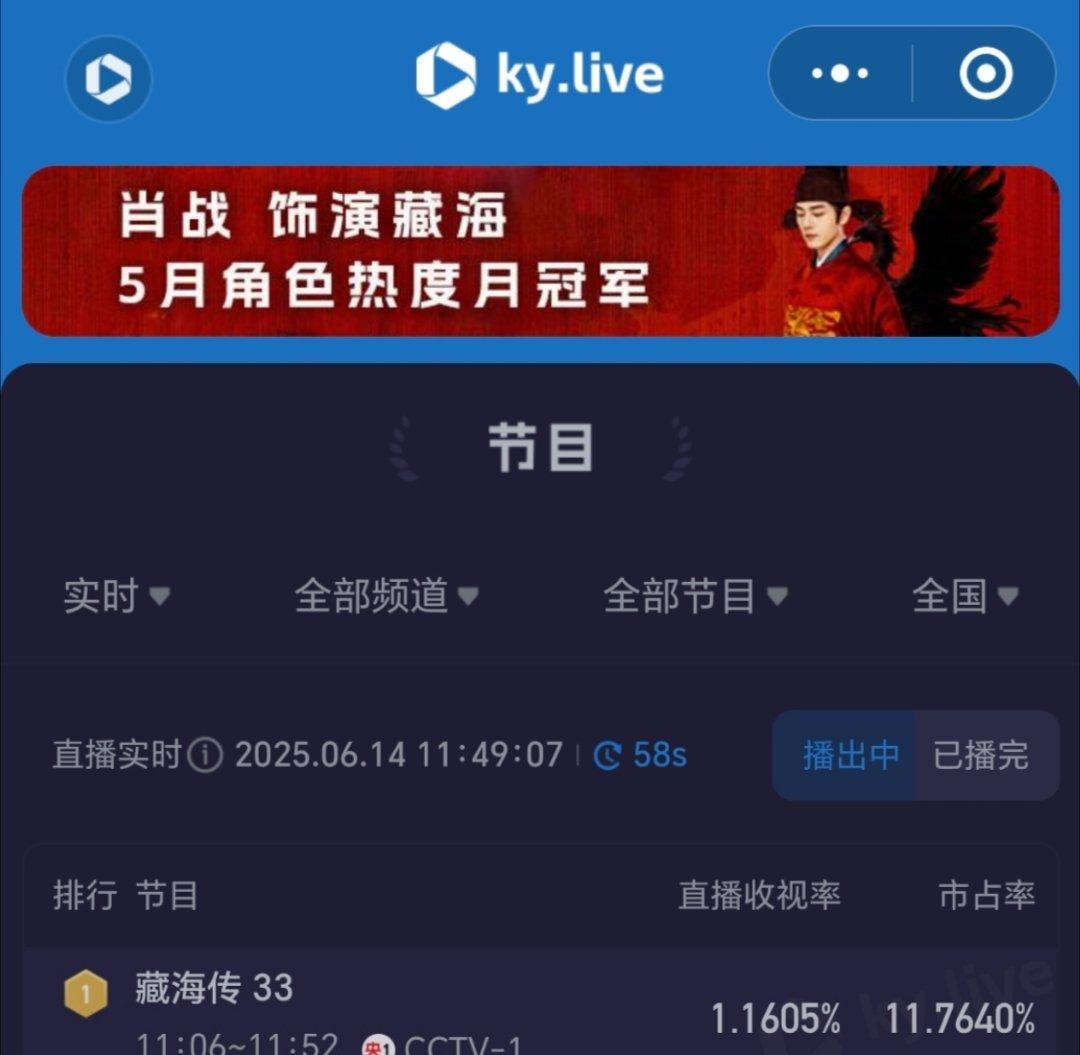The width and height of the screenshot is (1080, 1055).
Task: Expand the 实时 time dropdown
Action: 117,597
